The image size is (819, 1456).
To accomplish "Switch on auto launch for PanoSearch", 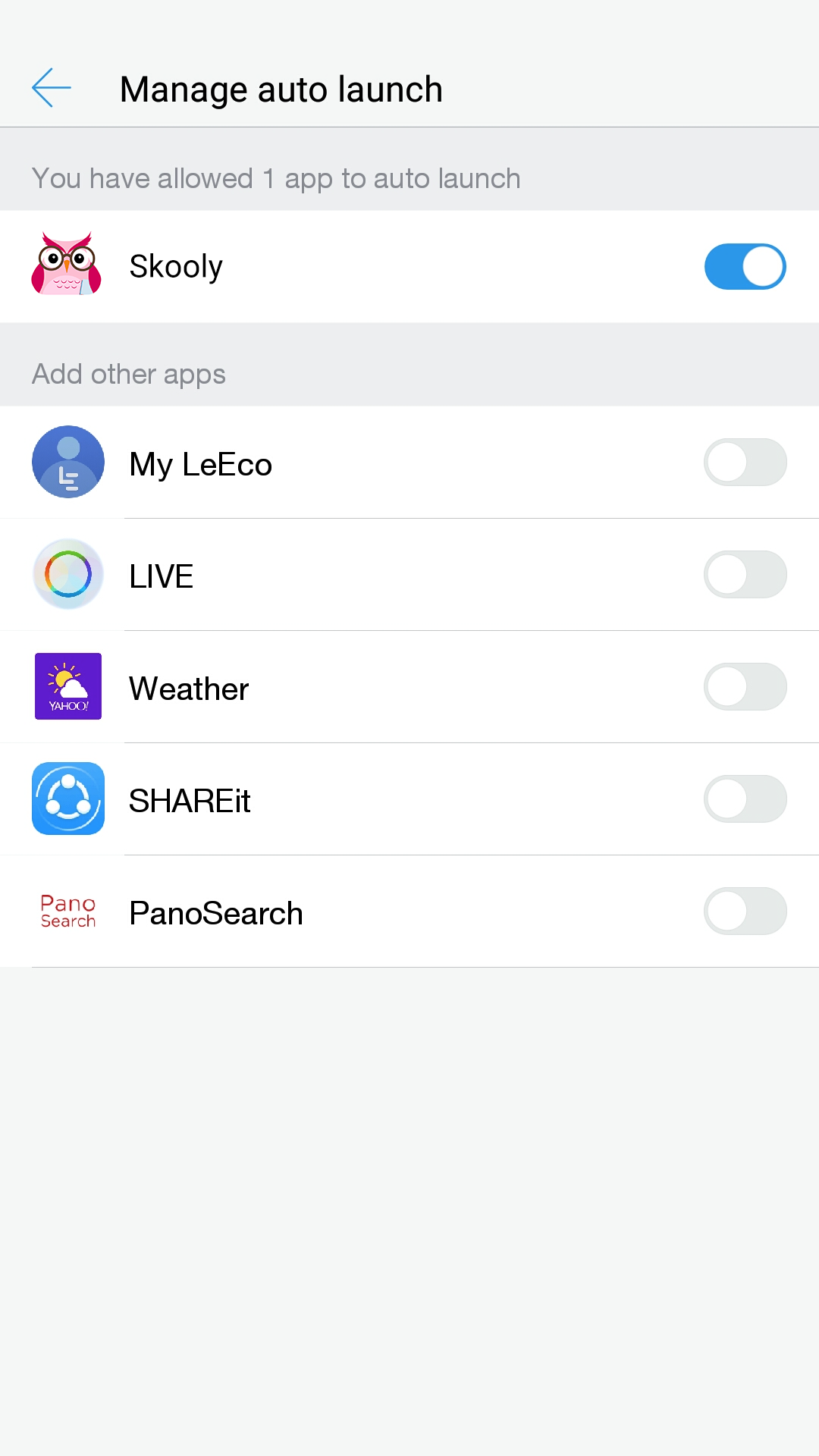I will [x=745, y=911].
